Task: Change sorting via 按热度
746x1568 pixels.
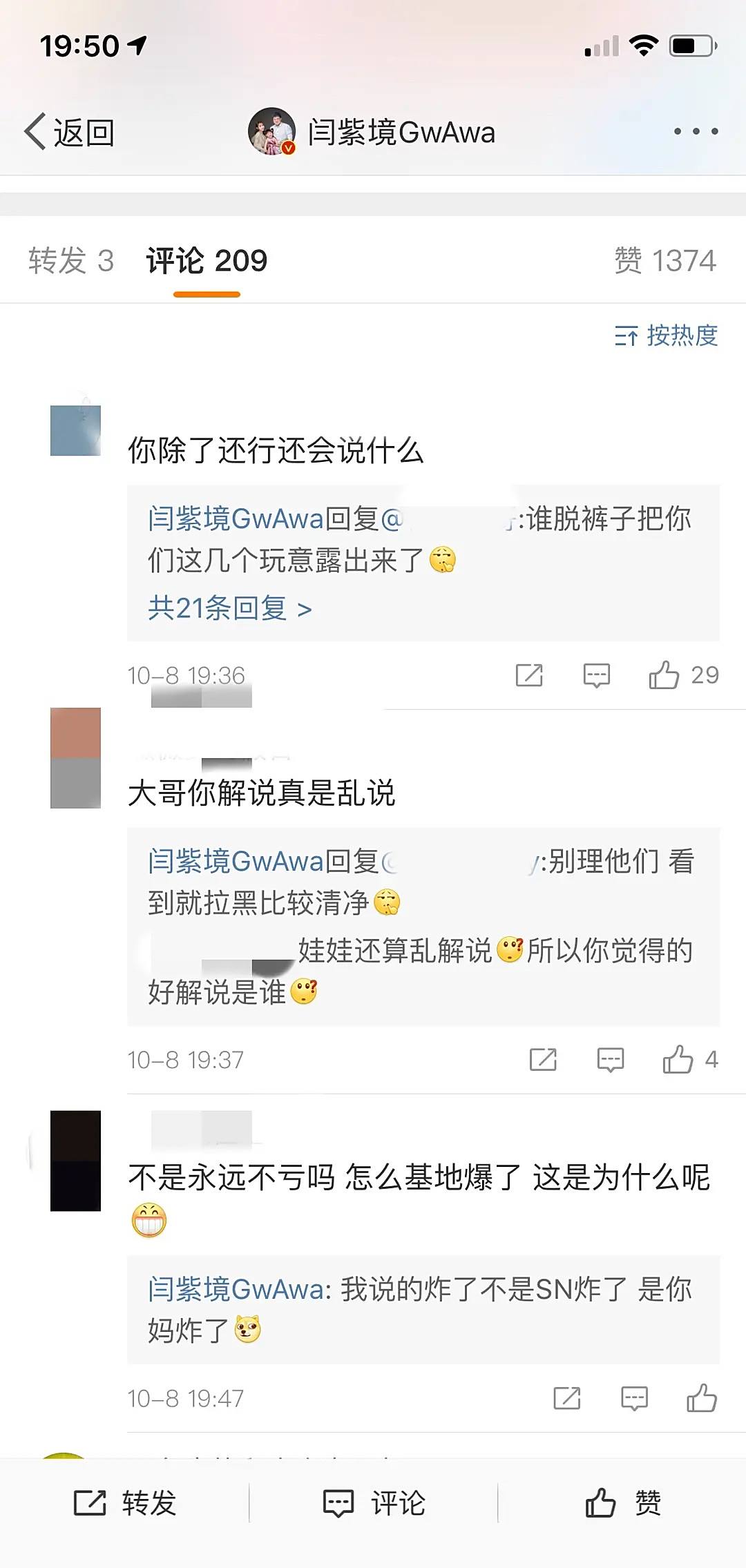Action: pyautogui.click(x=667, y=336)
